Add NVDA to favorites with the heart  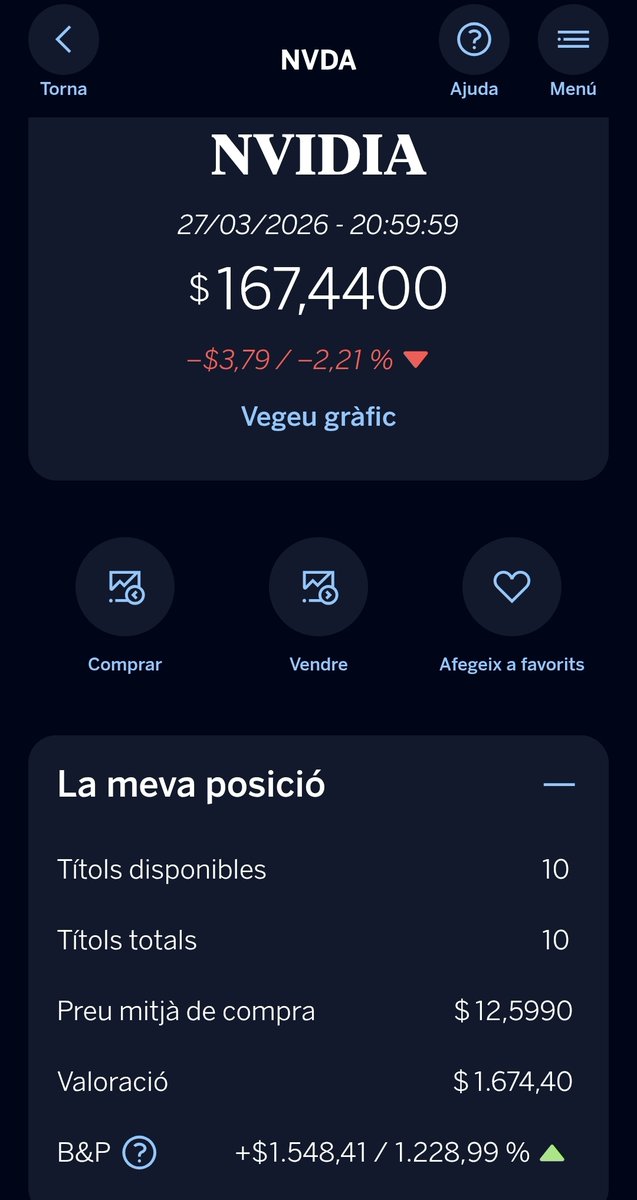coord(511,587)
